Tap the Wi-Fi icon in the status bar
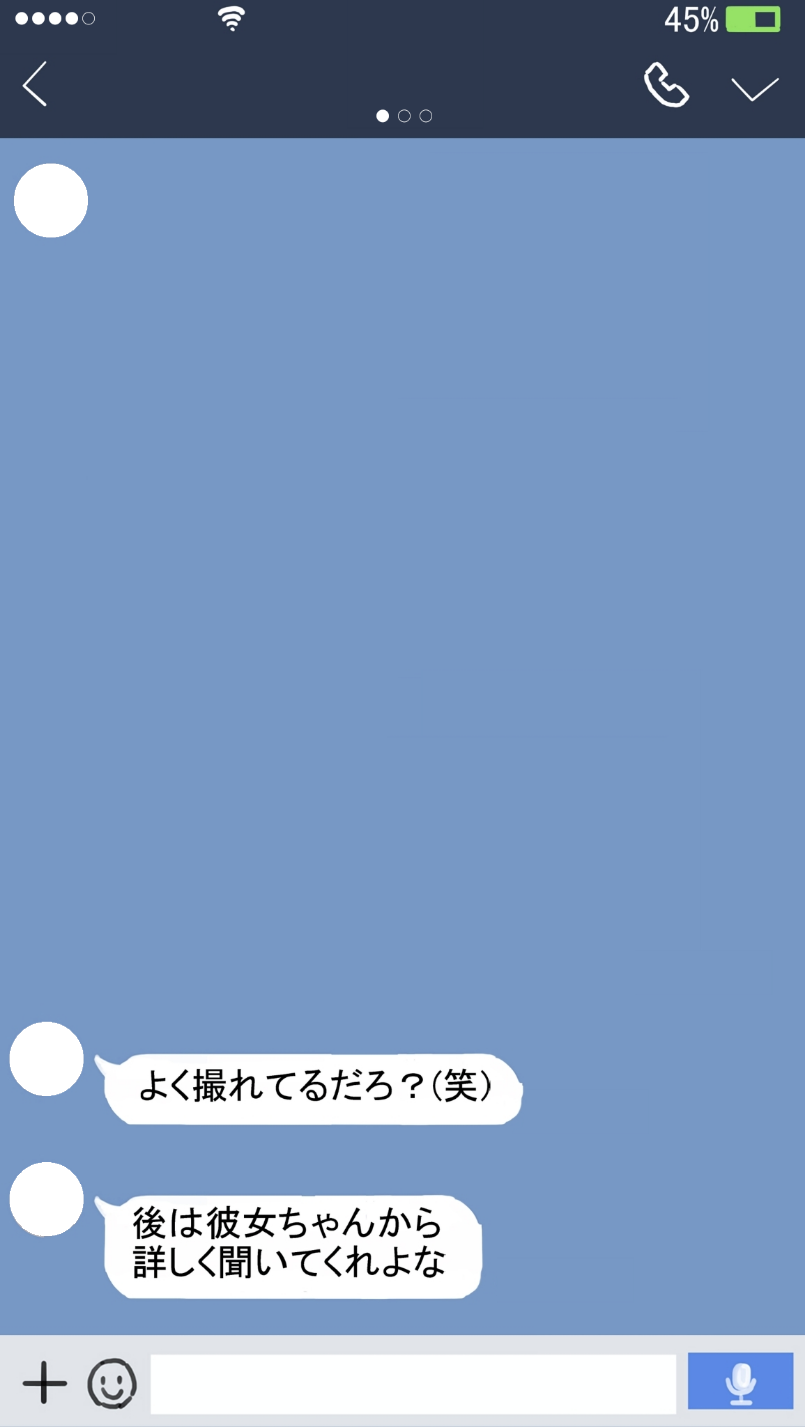Viewport: 805px width, 1427px height. 230,17
